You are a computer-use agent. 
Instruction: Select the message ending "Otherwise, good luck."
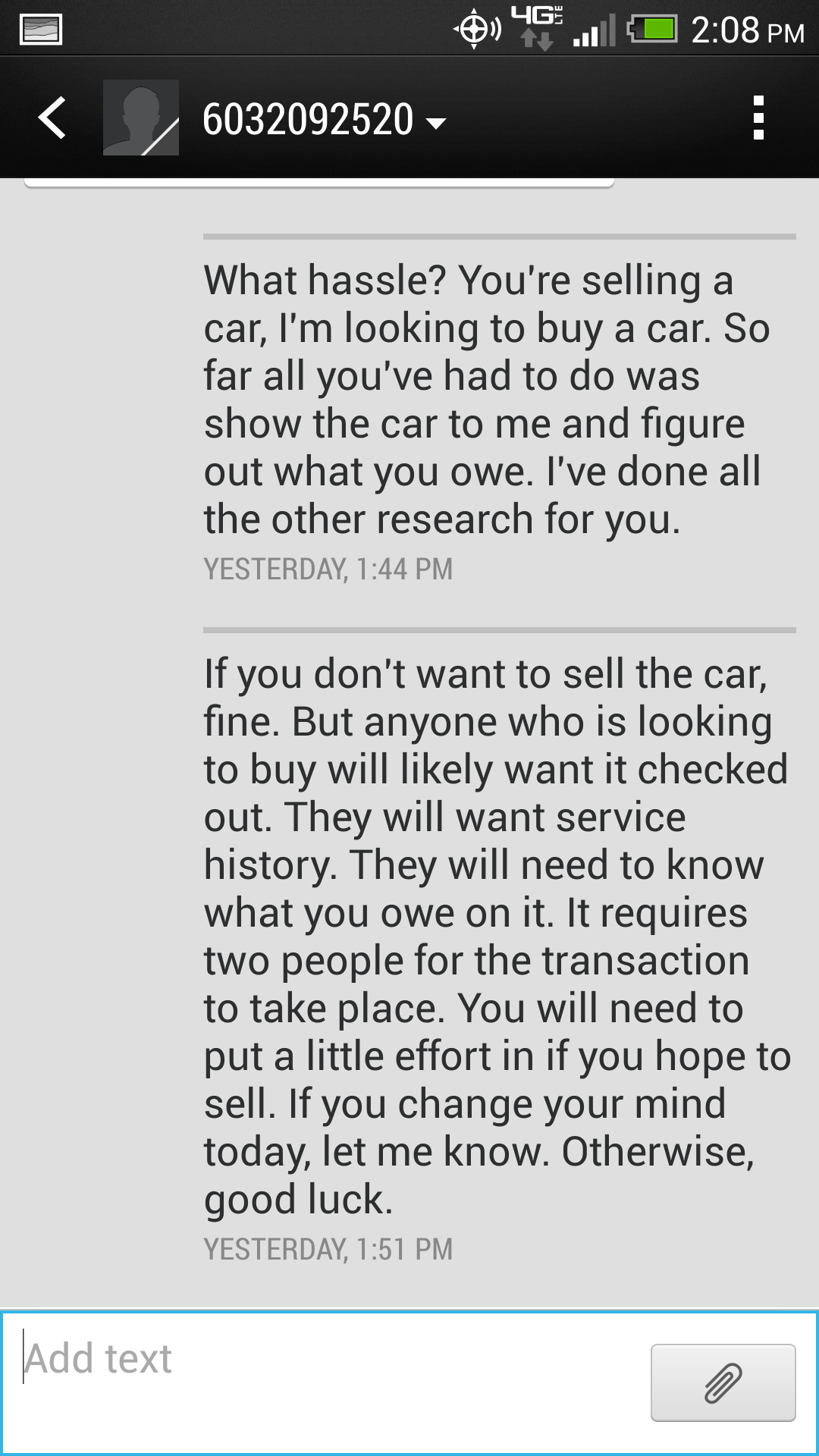tap(500, 947)
